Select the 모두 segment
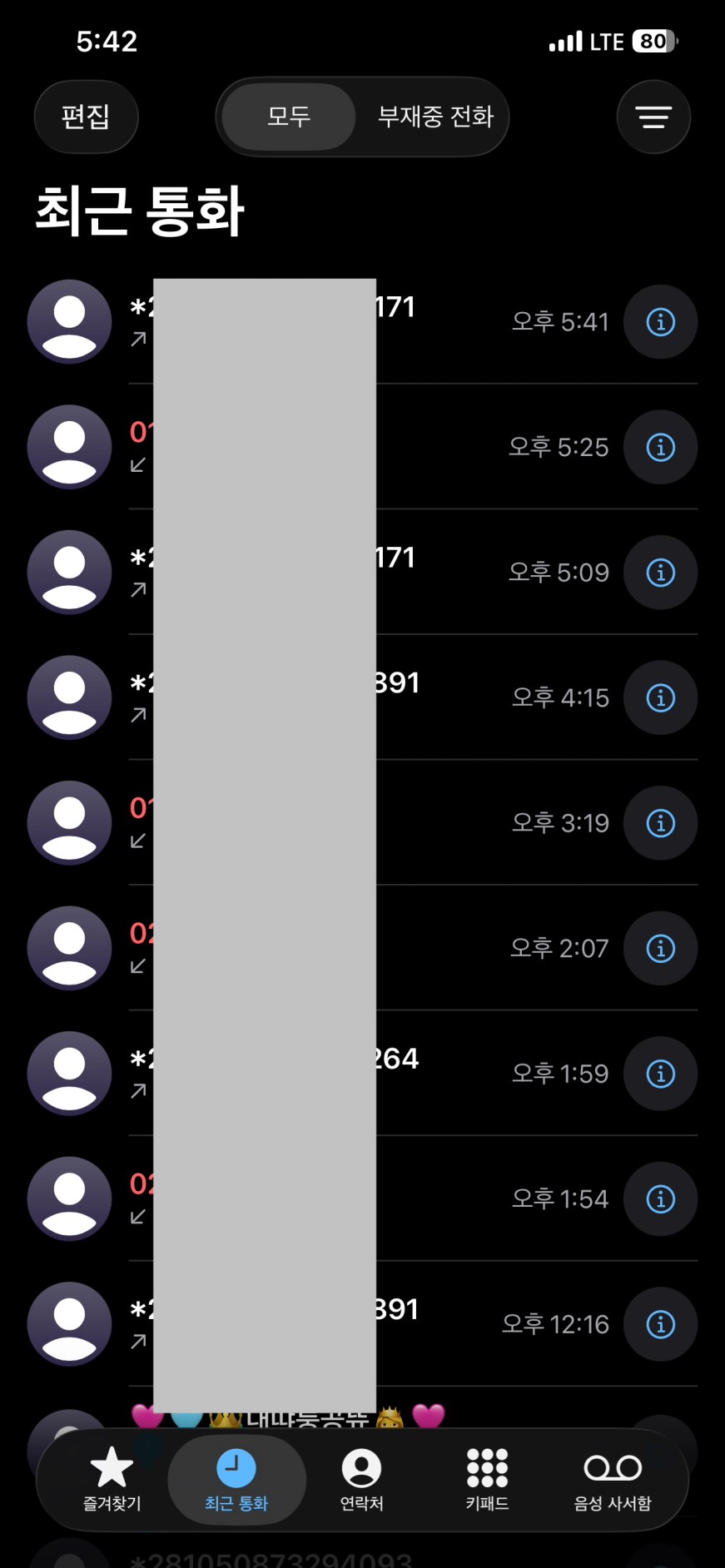 tap(289, 117)
